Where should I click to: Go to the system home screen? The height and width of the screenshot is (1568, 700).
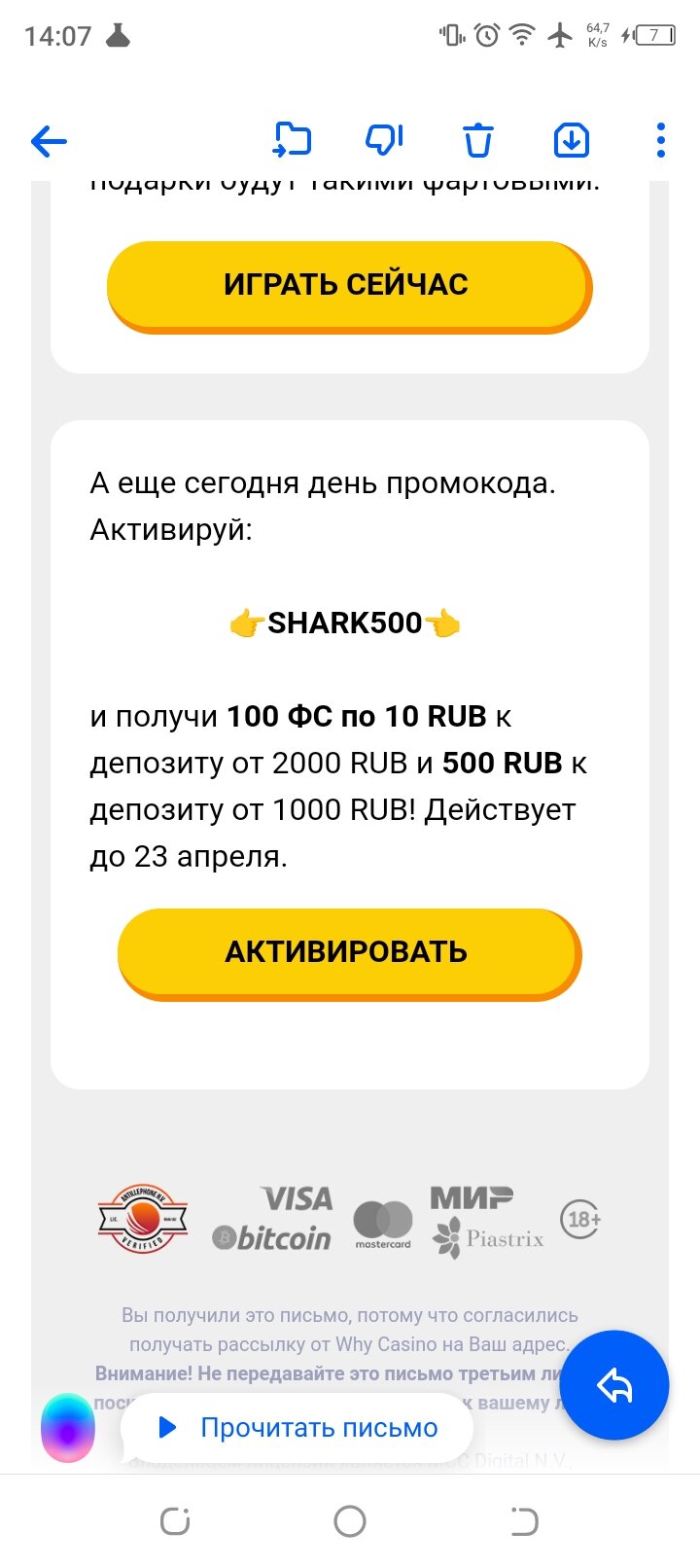tap(350, 1520)
